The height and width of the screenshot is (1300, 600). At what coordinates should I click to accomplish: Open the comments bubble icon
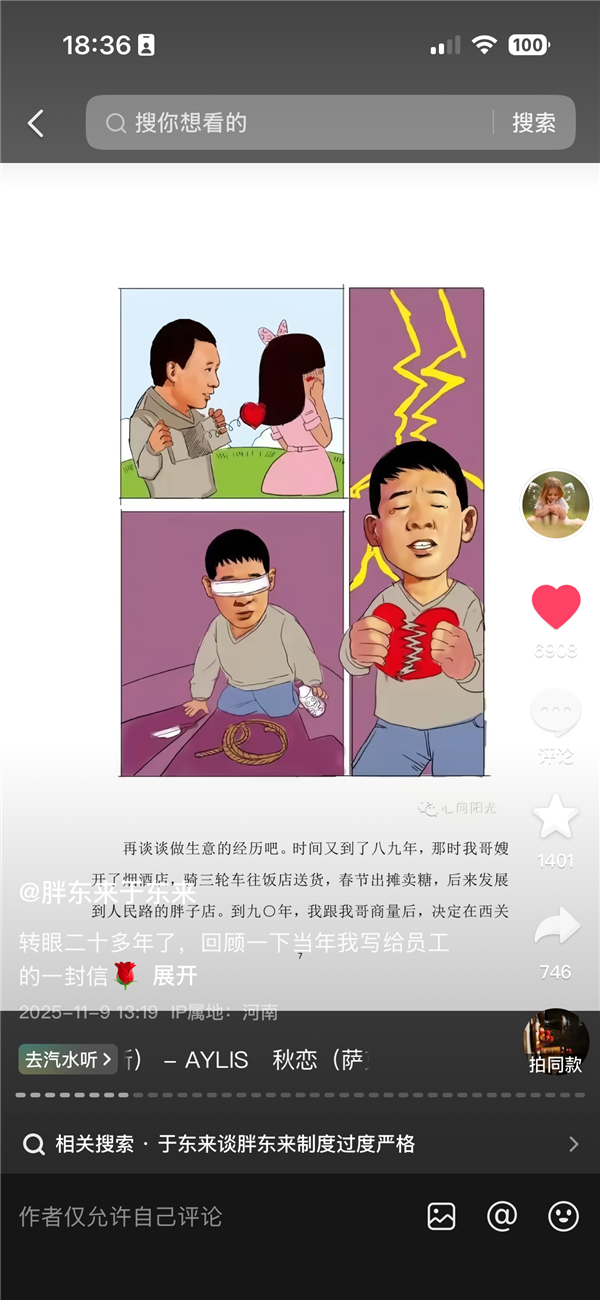(556, 713)
